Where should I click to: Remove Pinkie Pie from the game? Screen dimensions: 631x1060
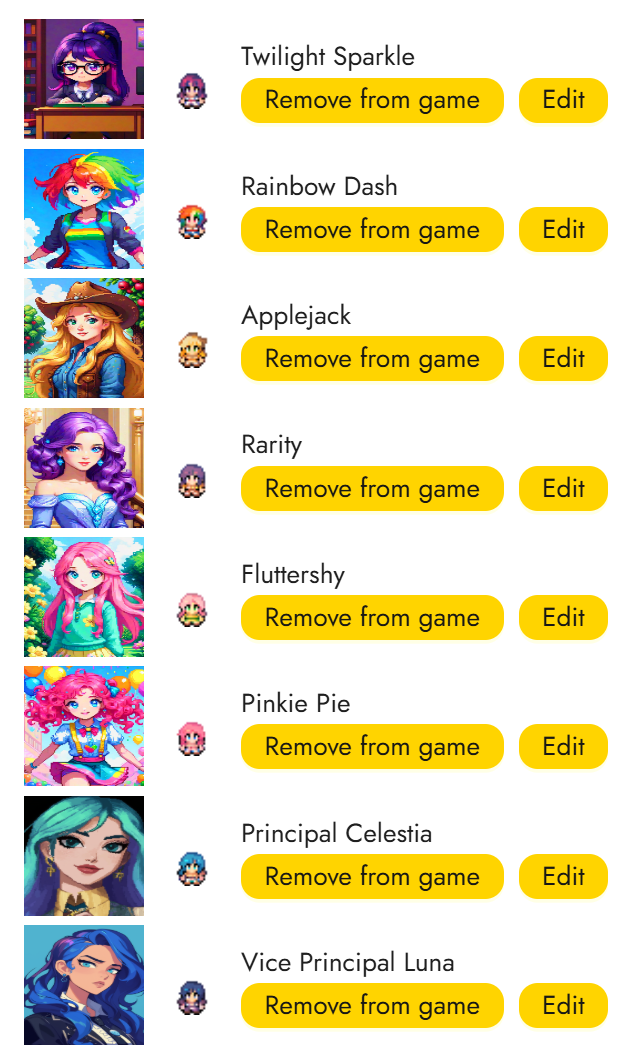point(372,747)
